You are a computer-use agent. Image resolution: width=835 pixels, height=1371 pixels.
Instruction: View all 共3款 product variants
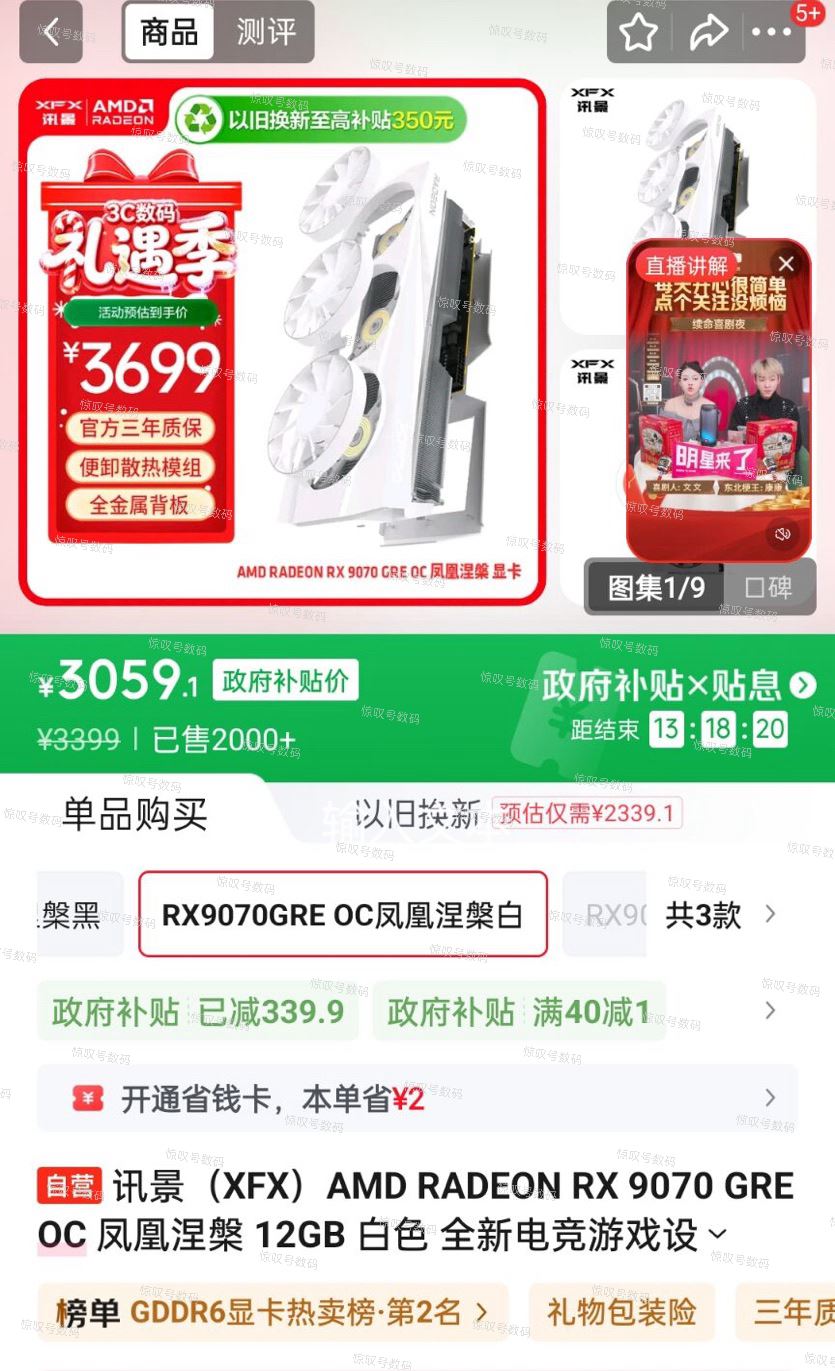pyautogui.click(x=720, y=914)
